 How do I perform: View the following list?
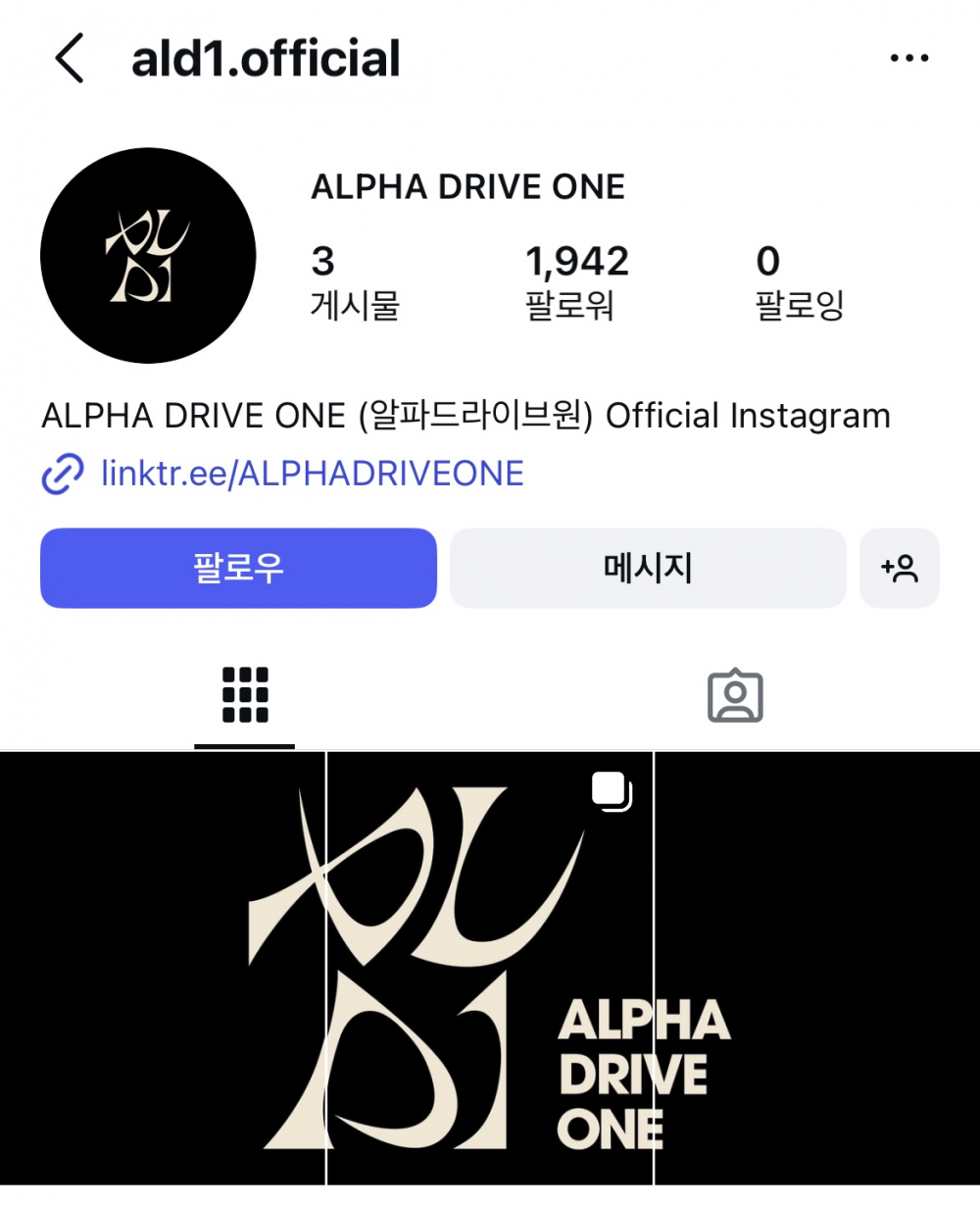point(799,281)
